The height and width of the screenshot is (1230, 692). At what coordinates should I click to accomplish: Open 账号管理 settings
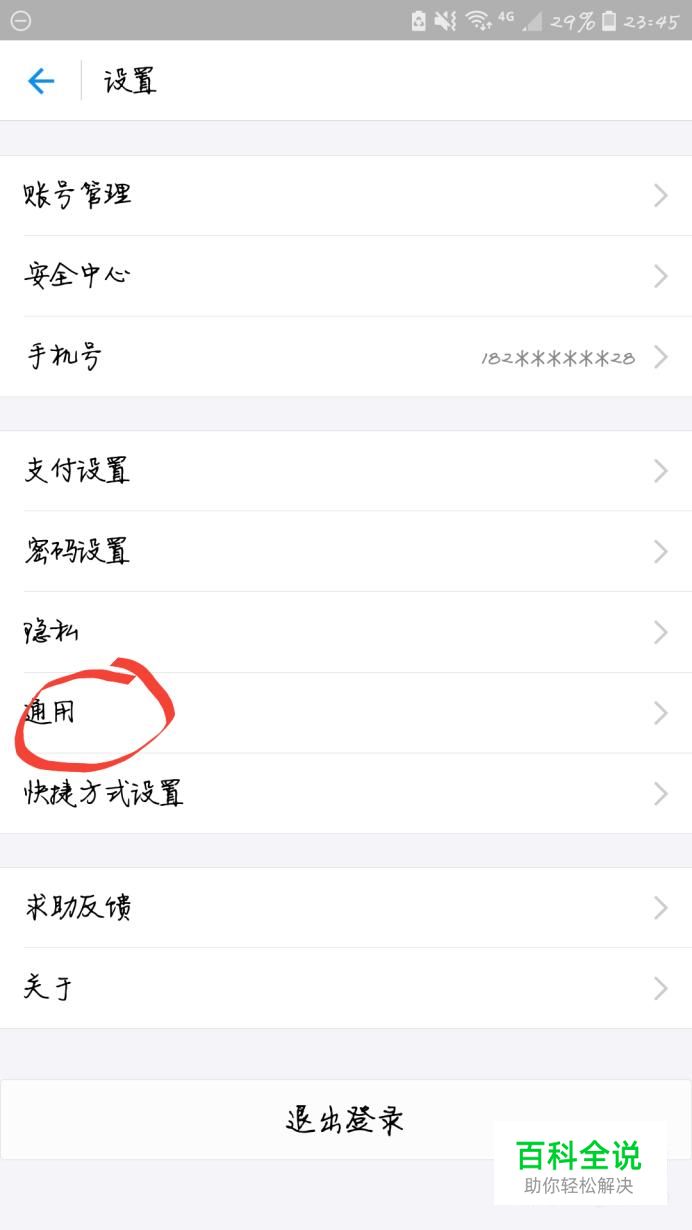click(x=346, y=196)
